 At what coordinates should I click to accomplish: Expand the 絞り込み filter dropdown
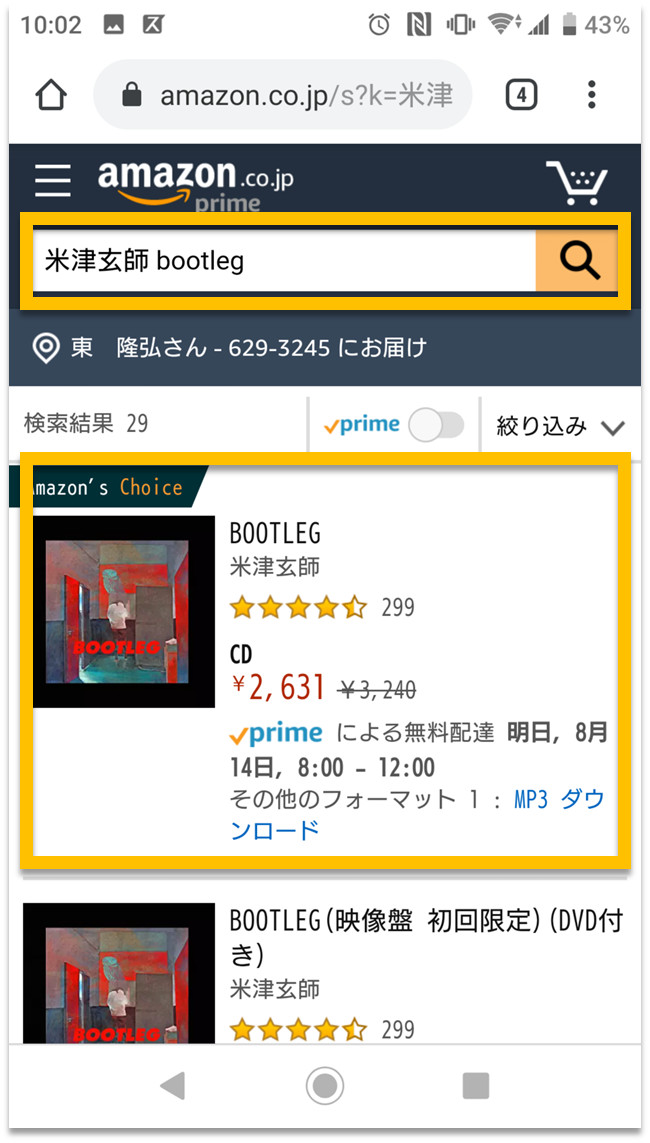(560, 426)
